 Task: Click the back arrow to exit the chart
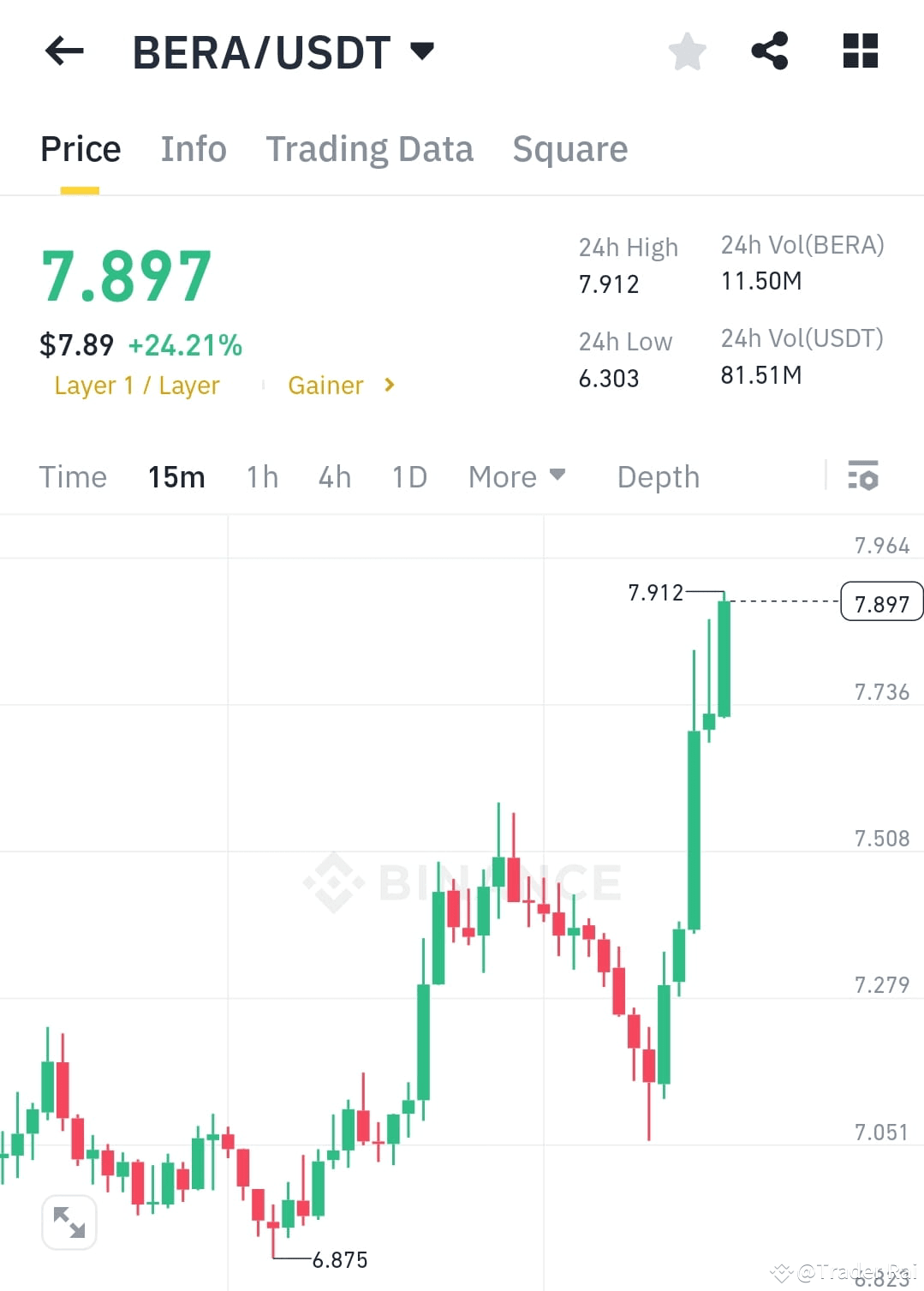(x=64, y=51)
